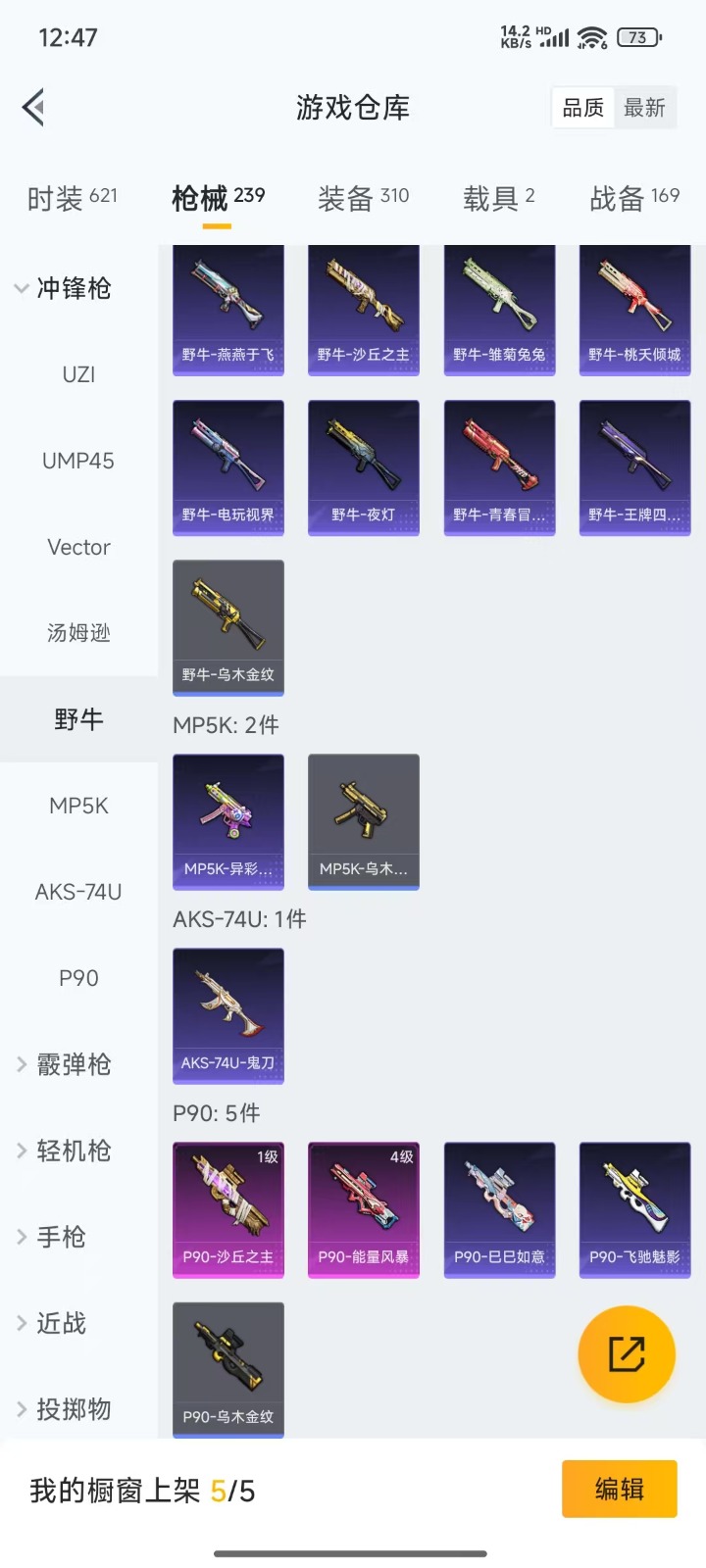Select UZI in the sidebar
706x1568 pixels.
[x=78, y=374]
